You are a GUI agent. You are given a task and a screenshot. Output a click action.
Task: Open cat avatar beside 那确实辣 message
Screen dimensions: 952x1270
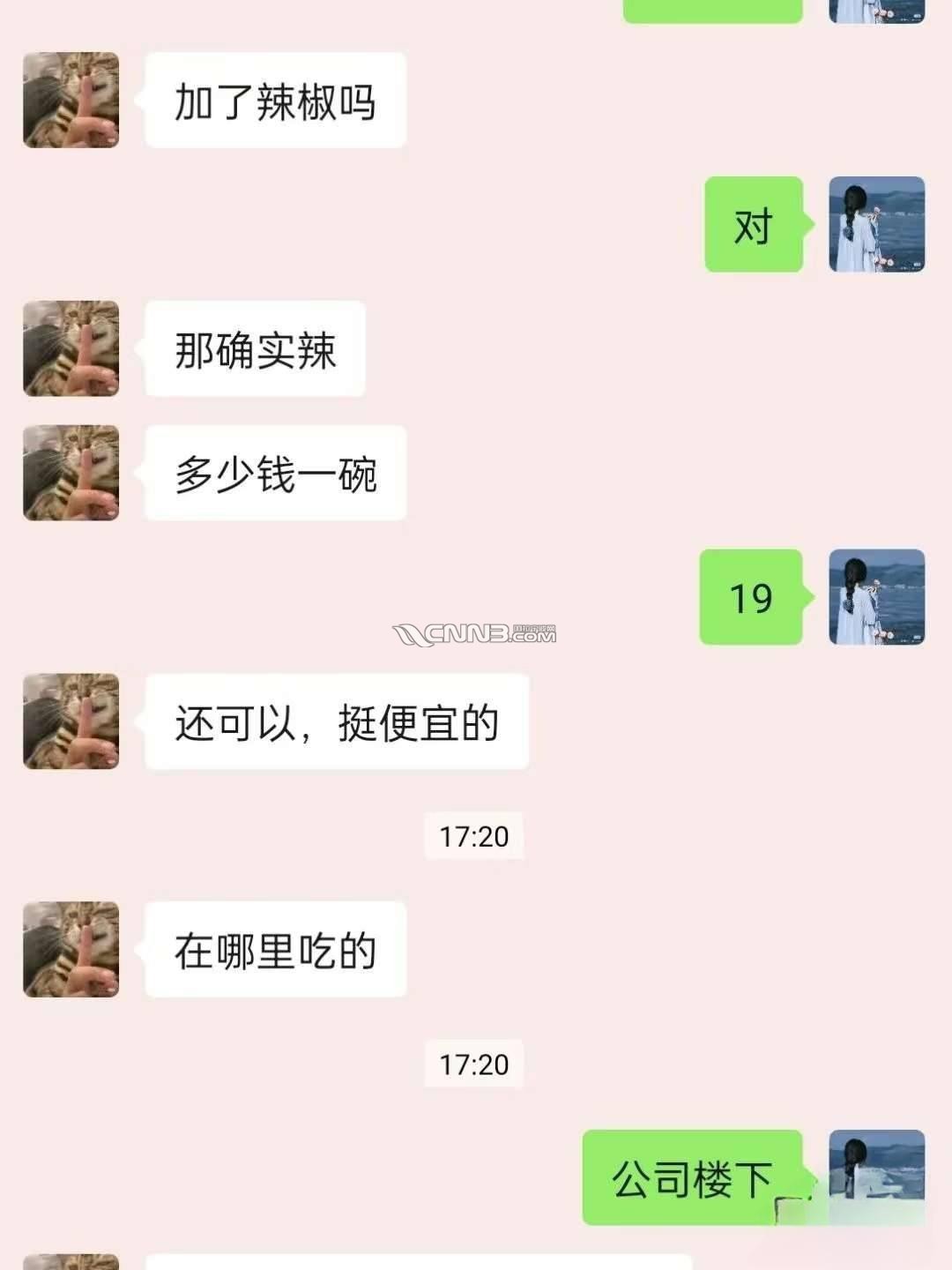click(x=71, y=348)
